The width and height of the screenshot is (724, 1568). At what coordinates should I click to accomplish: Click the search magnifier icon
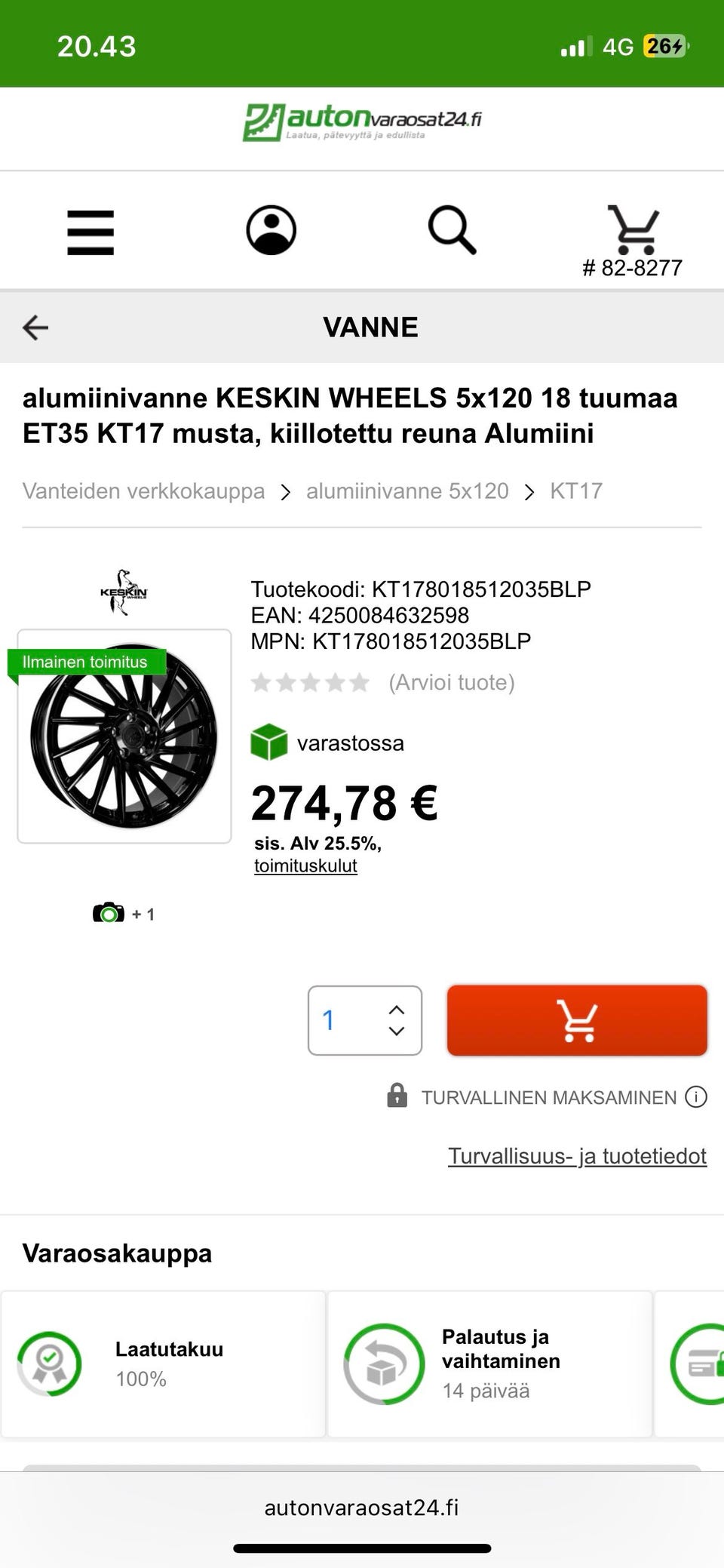(x=452, y=230)
